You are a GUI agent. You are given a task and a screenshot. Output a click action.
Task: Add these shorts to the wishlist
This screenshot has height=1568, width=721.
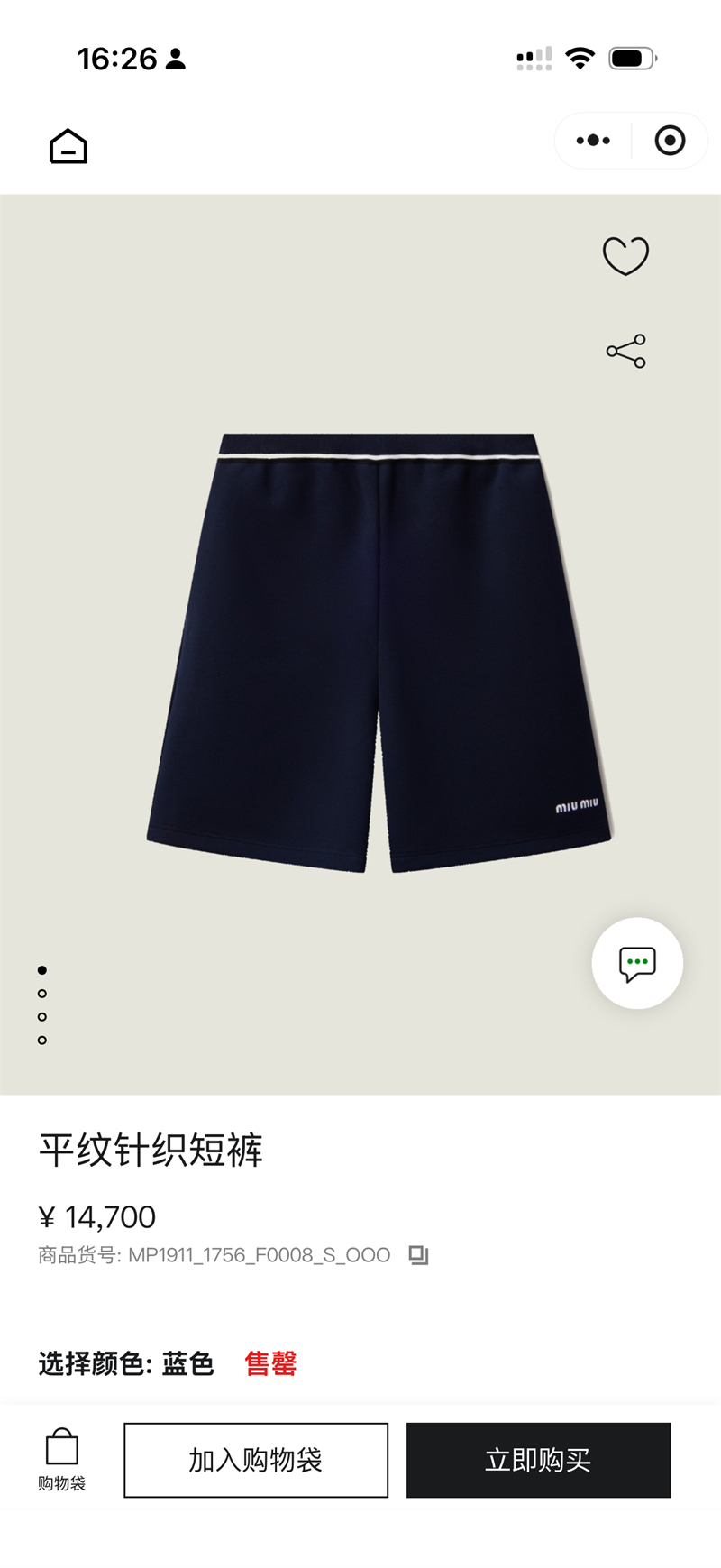[625, 255]
